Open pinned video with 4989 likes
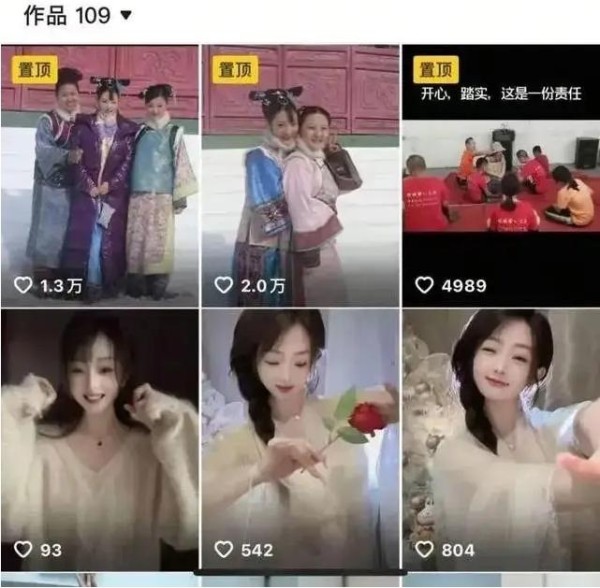The image size is (600, 588). 500,175
